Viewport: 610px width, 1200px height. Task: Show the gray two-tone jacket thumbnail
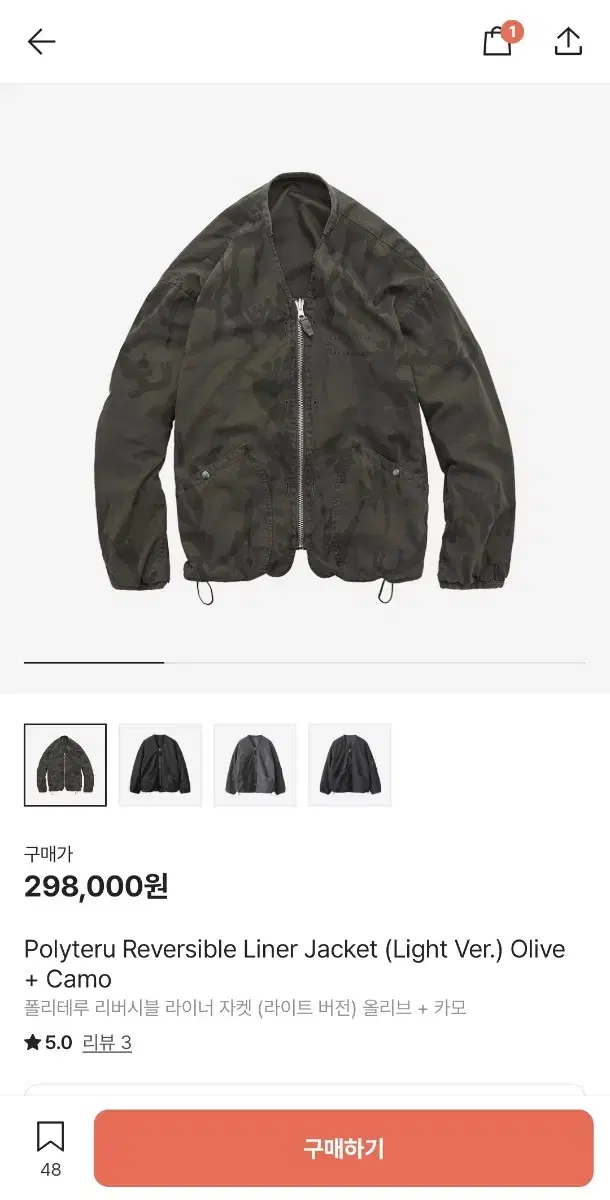coord(255,765)
